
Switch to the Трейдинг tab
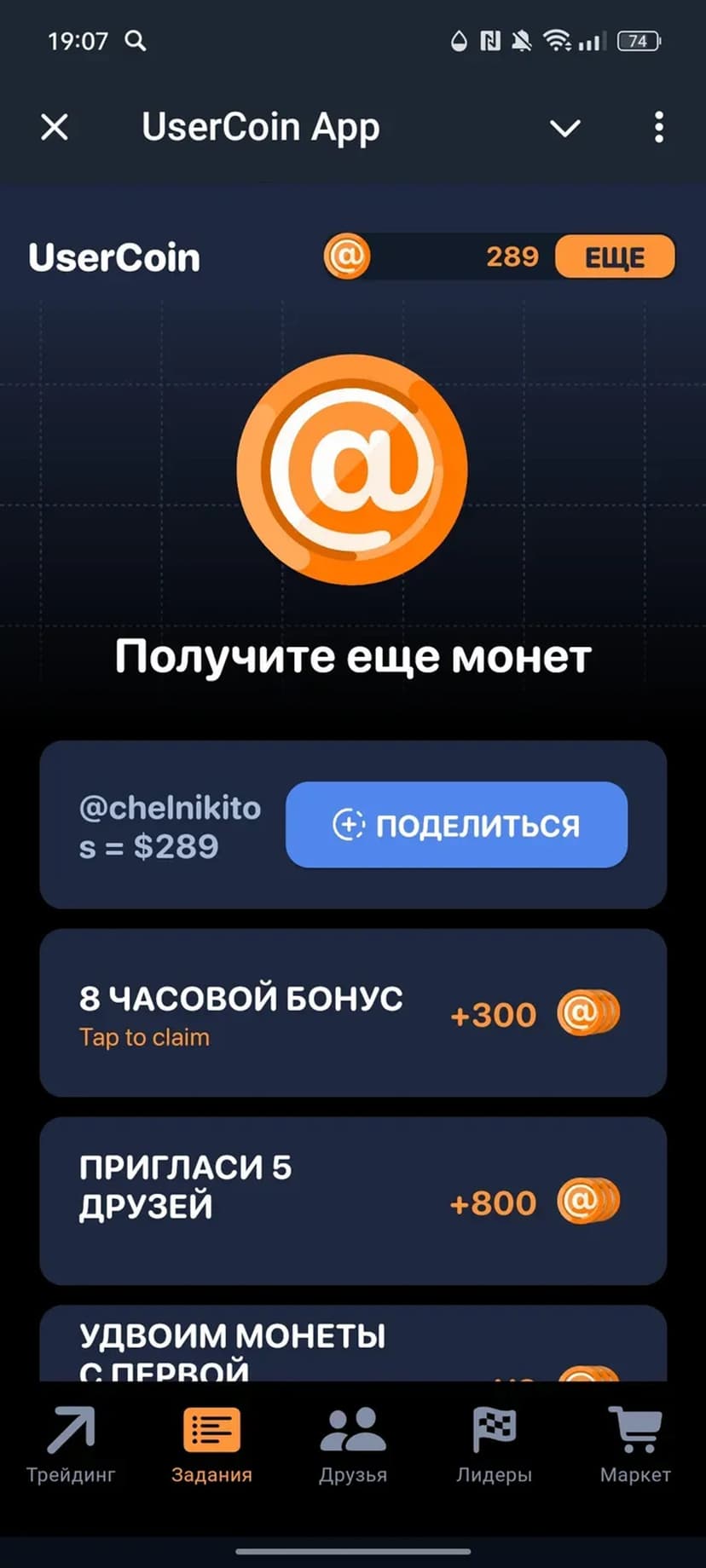(71, 1445)
